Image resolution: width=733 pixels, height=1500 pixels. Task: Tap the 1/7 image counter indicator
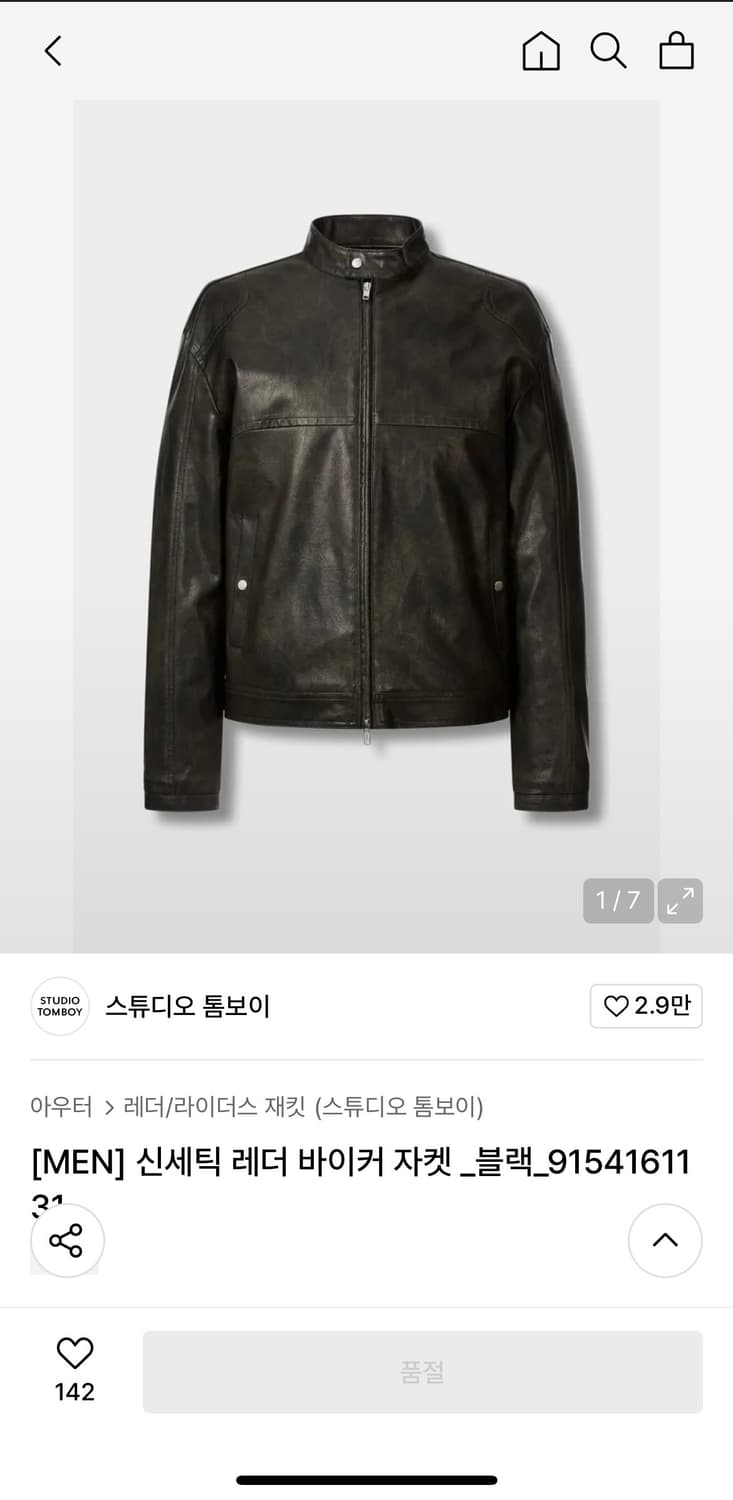(617, 901)
